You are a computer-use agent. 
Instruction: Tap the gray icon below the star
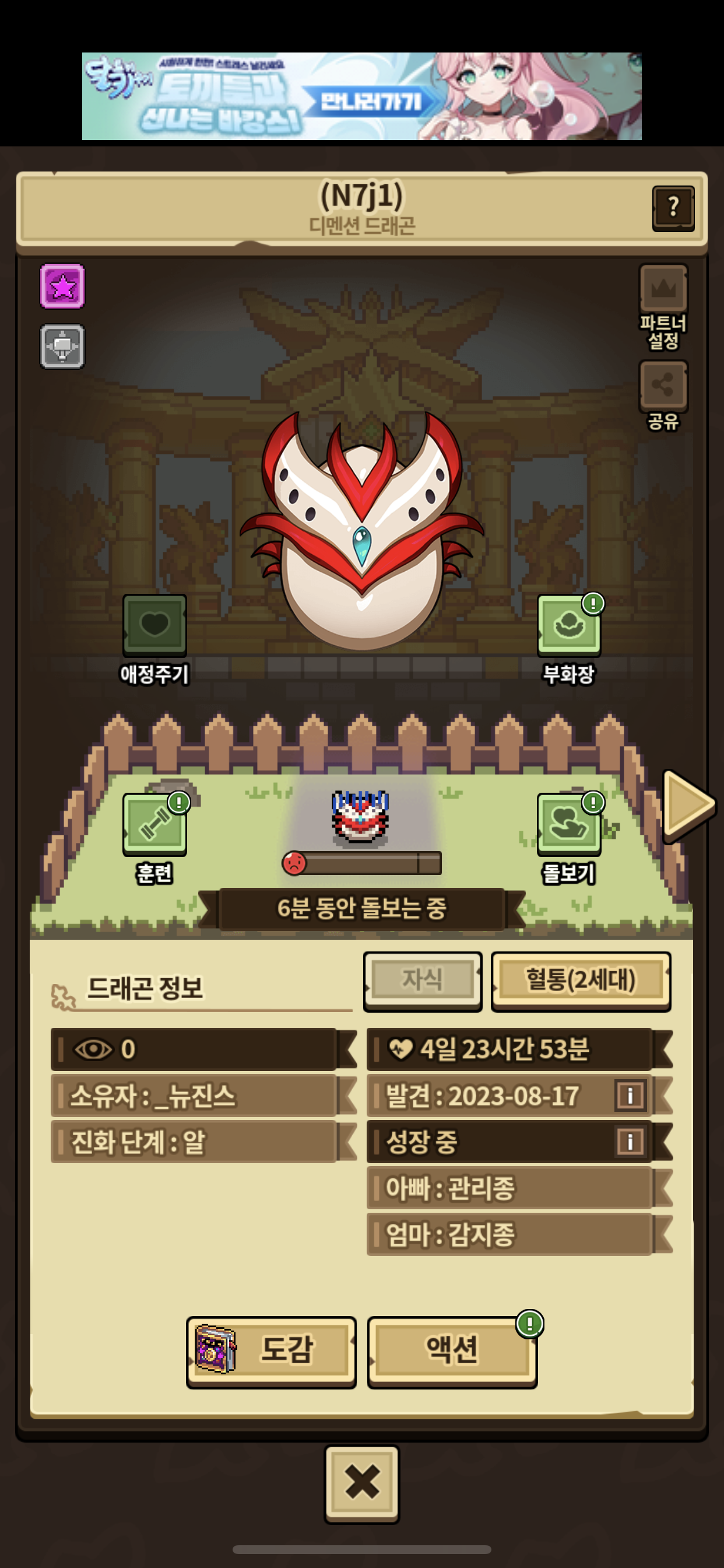62,346
